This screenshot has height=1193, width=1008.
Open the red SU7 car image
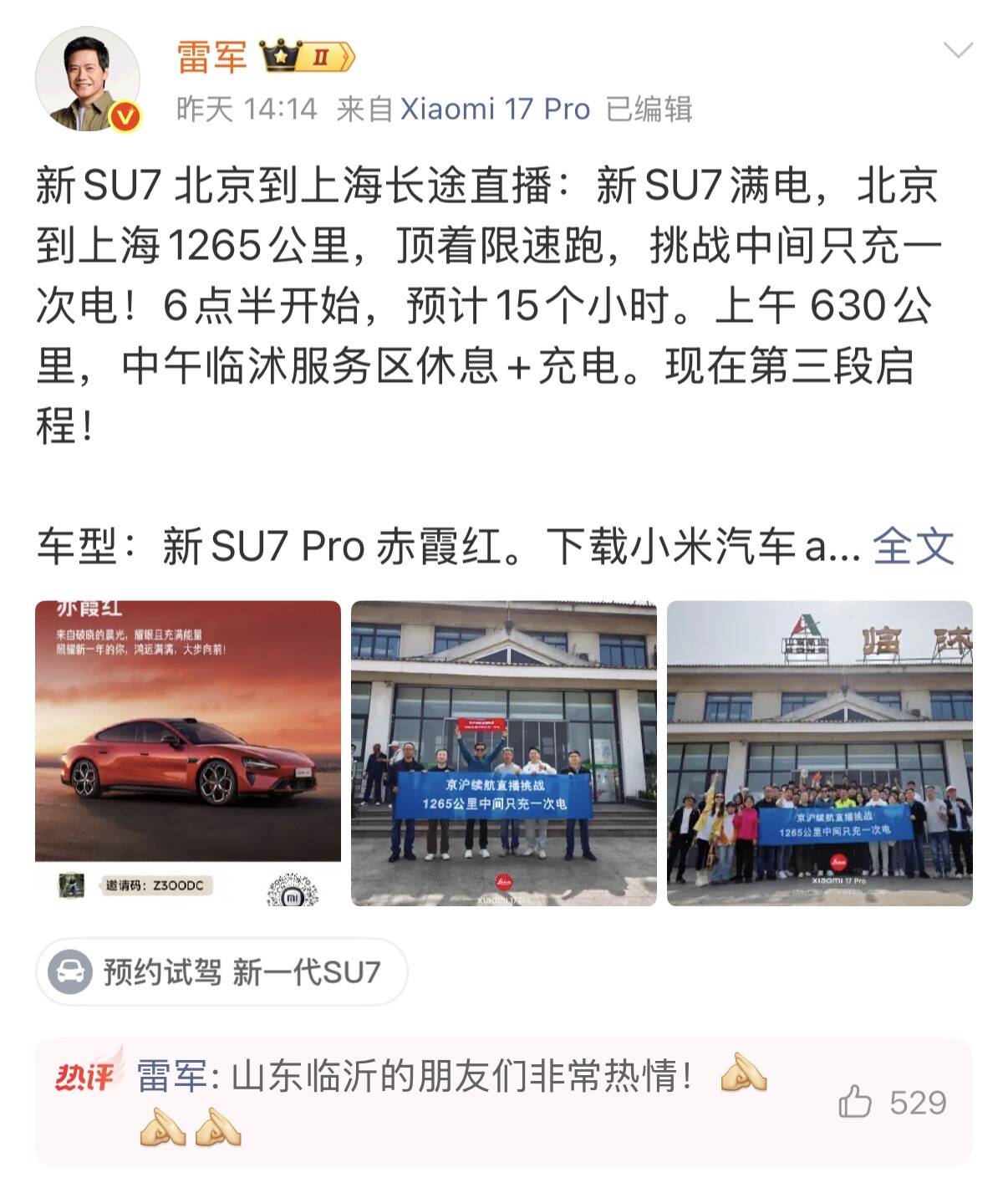(x=188, y=753)
